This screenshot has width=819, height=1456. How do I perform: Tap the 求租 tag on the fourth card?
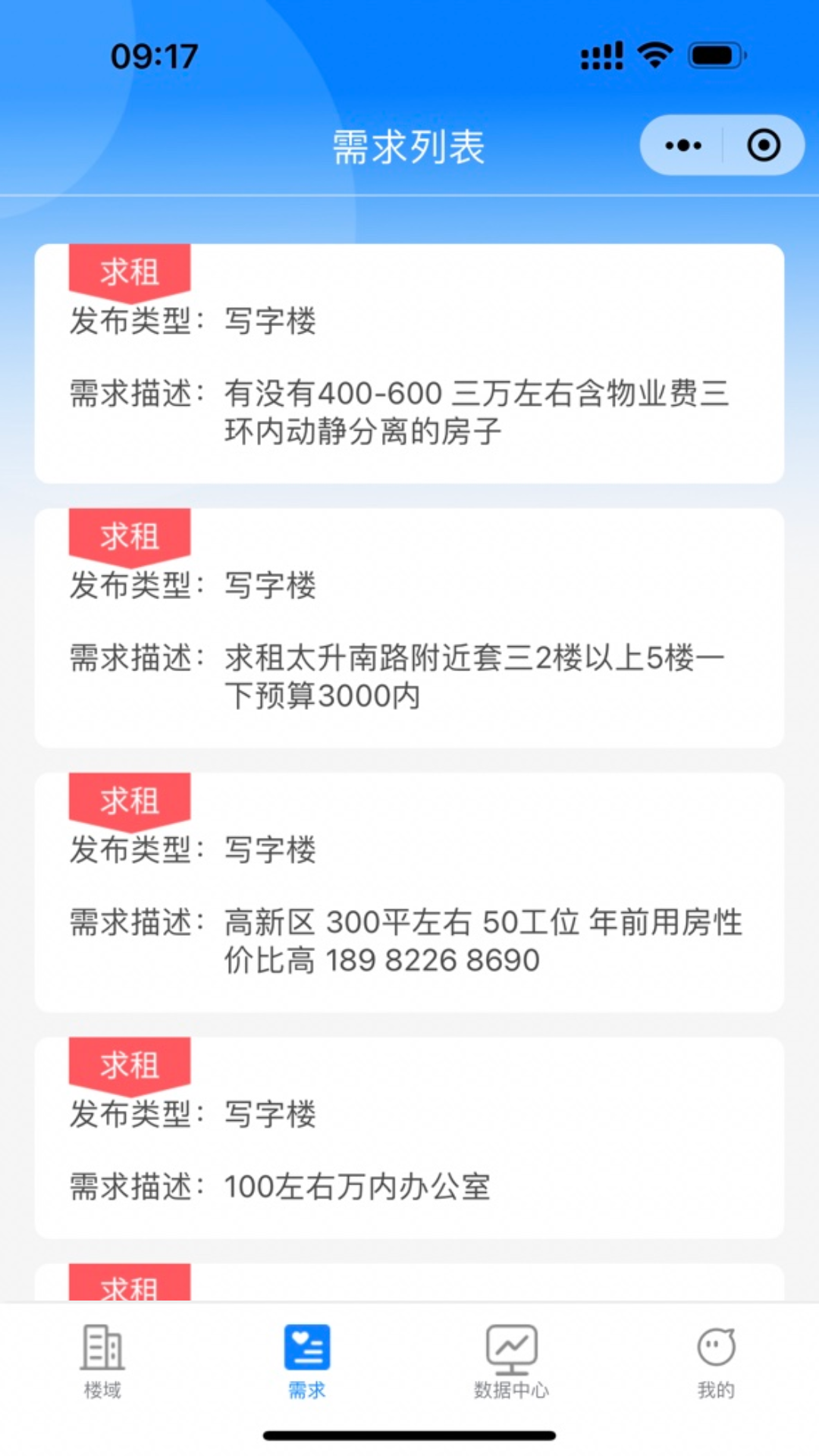[x=130, y=1065]
